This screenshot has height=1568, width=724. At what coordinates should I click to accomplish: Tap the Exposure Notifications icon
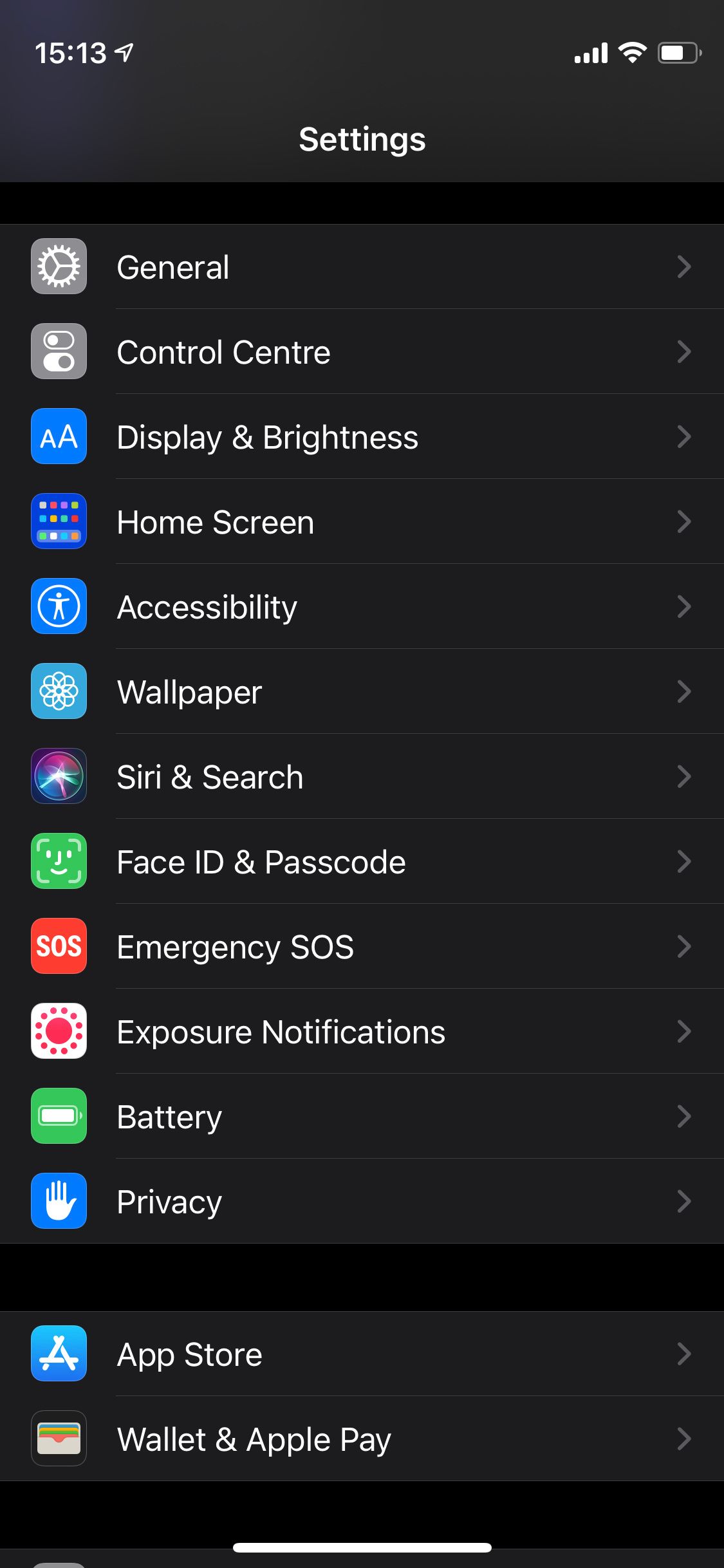[x=59, y=1031]
